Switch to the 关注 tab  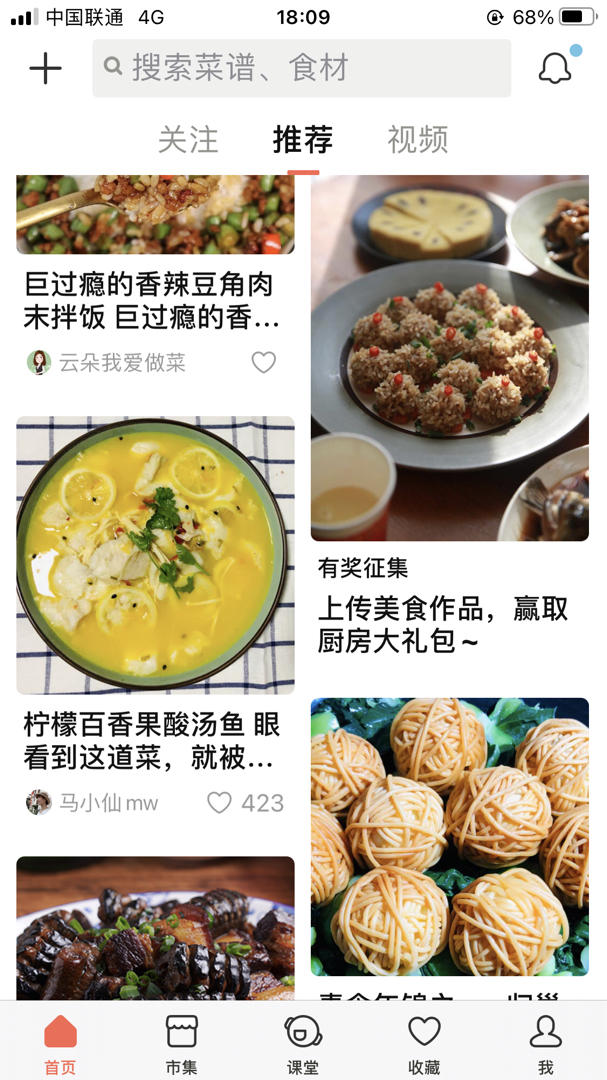tap(188, 139)
